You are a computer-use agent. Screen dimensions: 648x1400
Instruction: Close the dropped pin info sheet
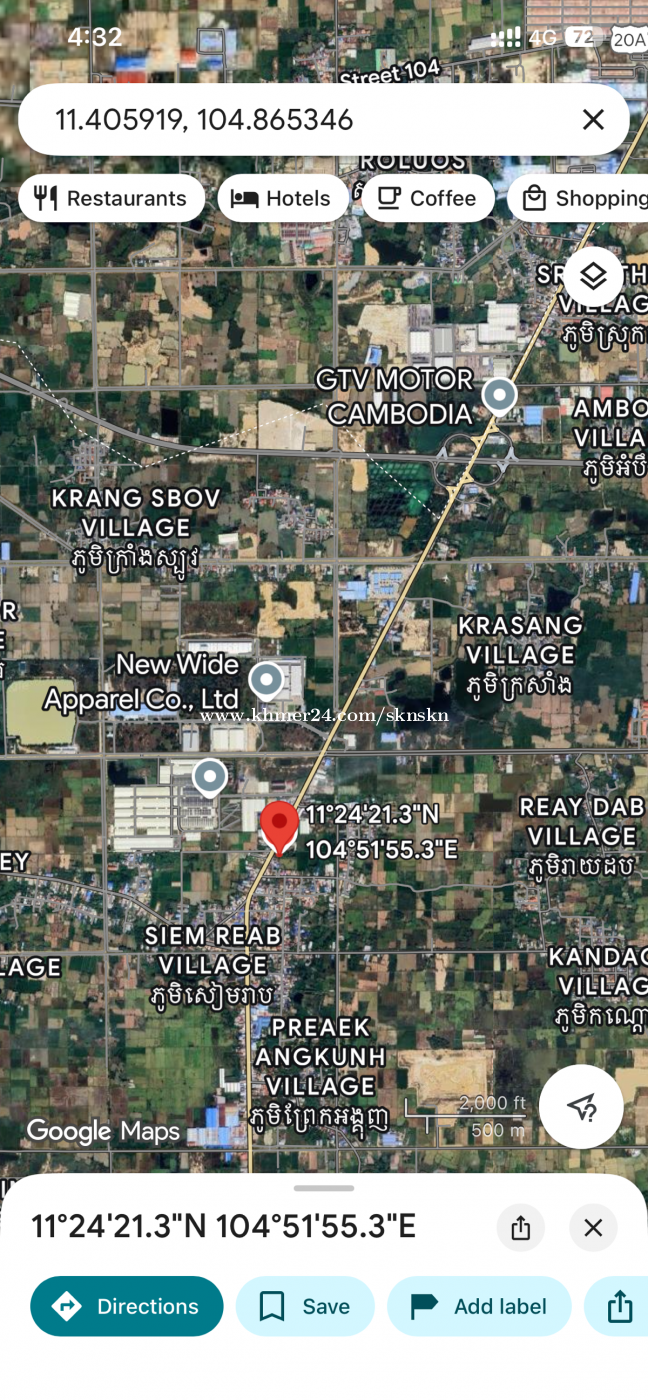pyautogui.click(x=593, y=1227)
